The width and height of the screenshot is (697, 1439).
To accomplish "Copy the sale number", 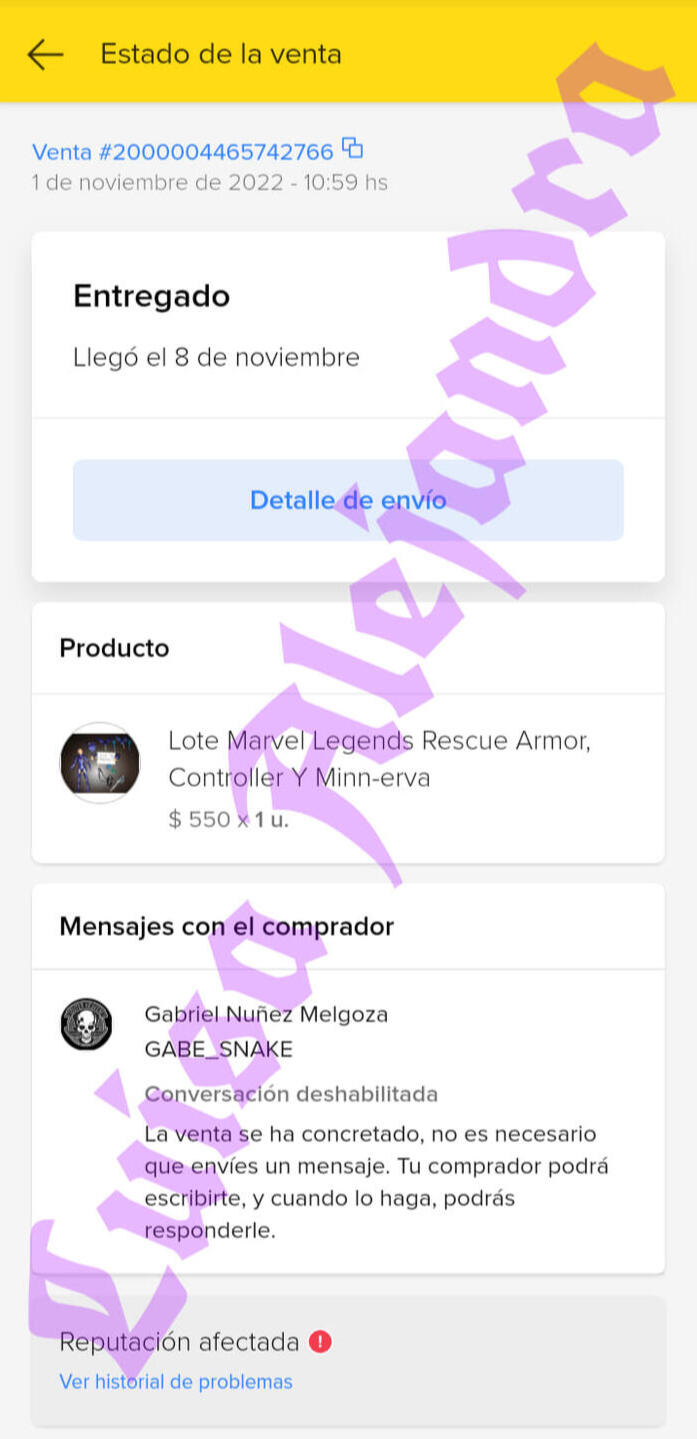I will (x=352, y=149).
